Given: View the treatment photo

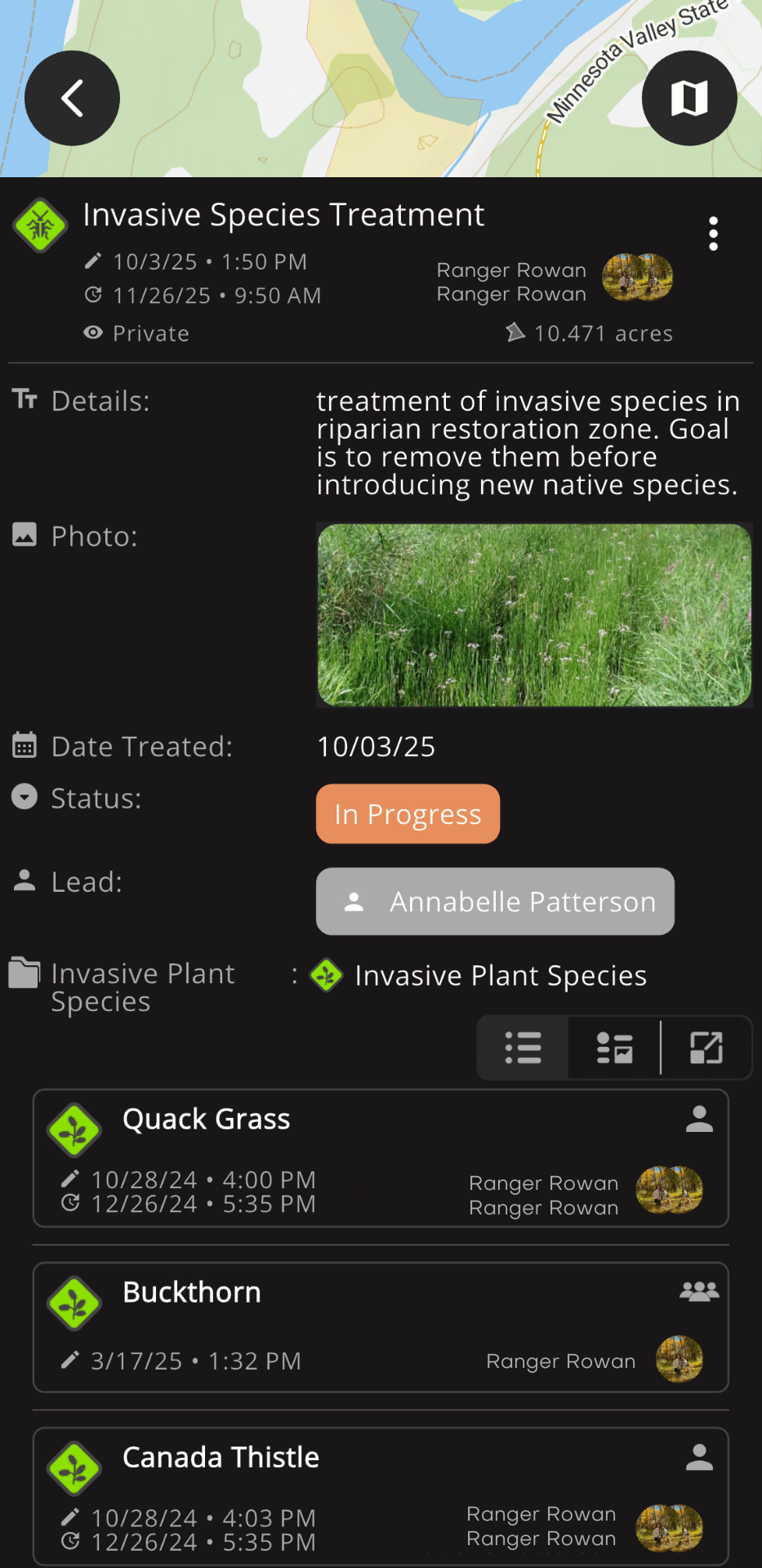Looking at the screenshot, I should tap(534, 615).
